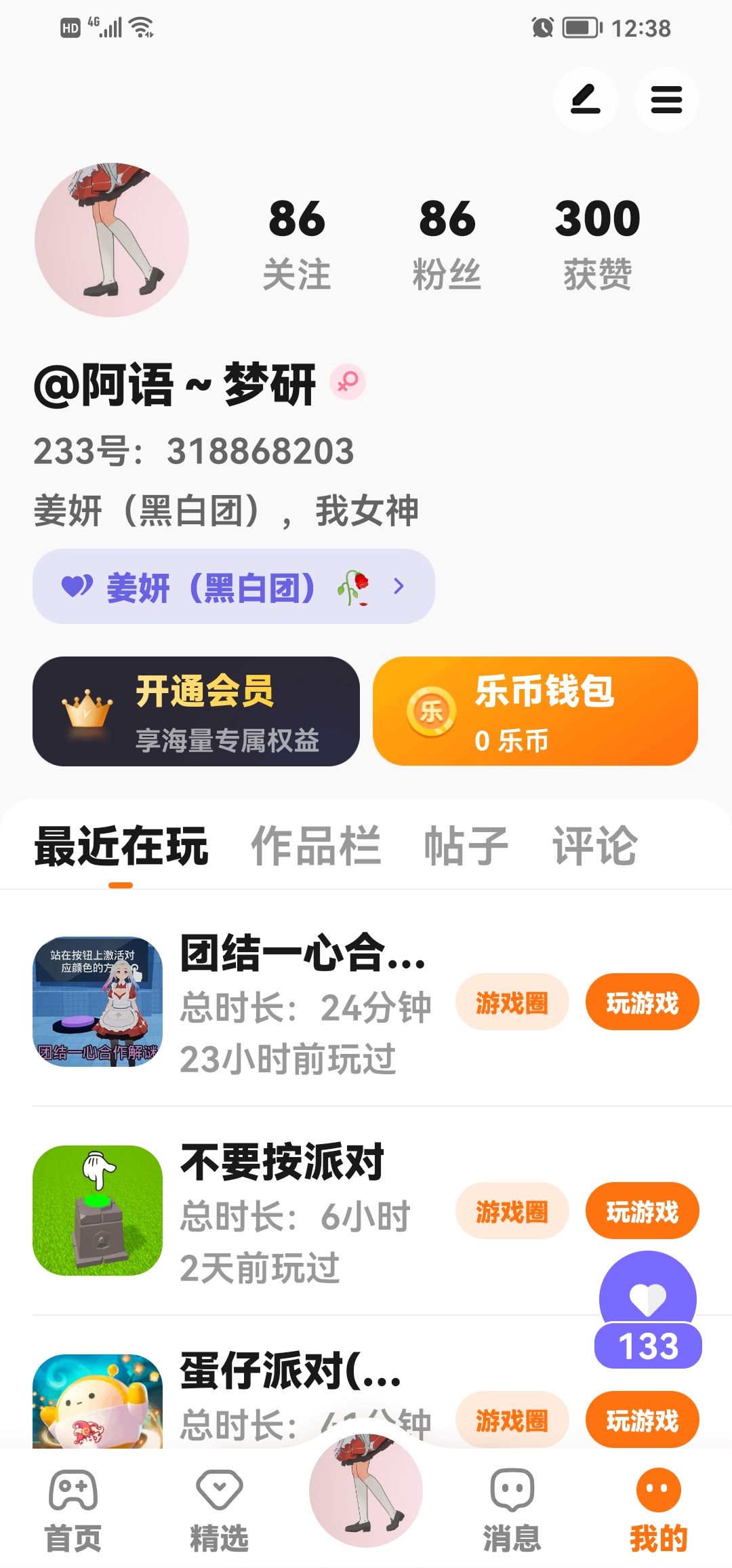Switch to the 评论 tab

click(595, 846)
